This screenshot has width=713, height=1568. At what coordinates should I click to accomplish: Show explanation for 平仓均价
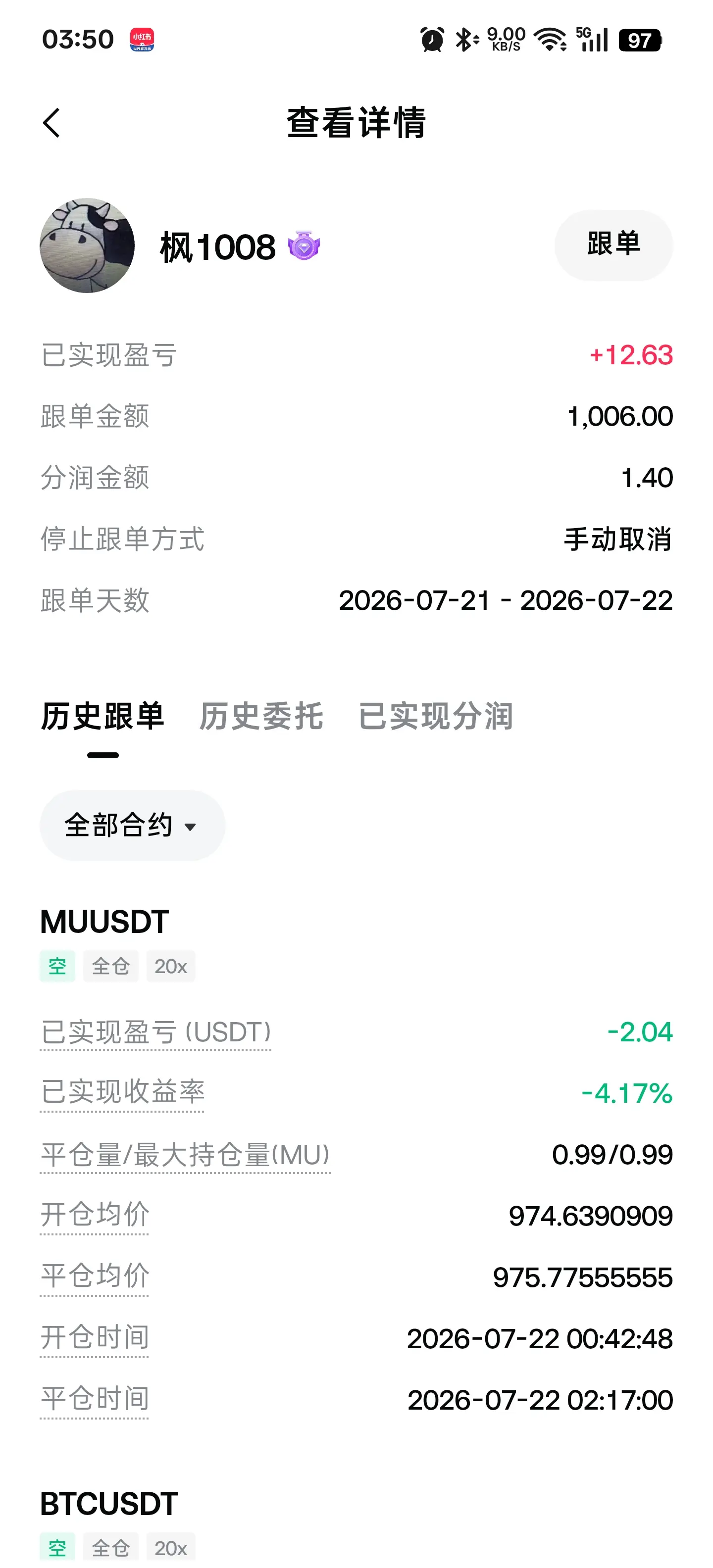95,1276
